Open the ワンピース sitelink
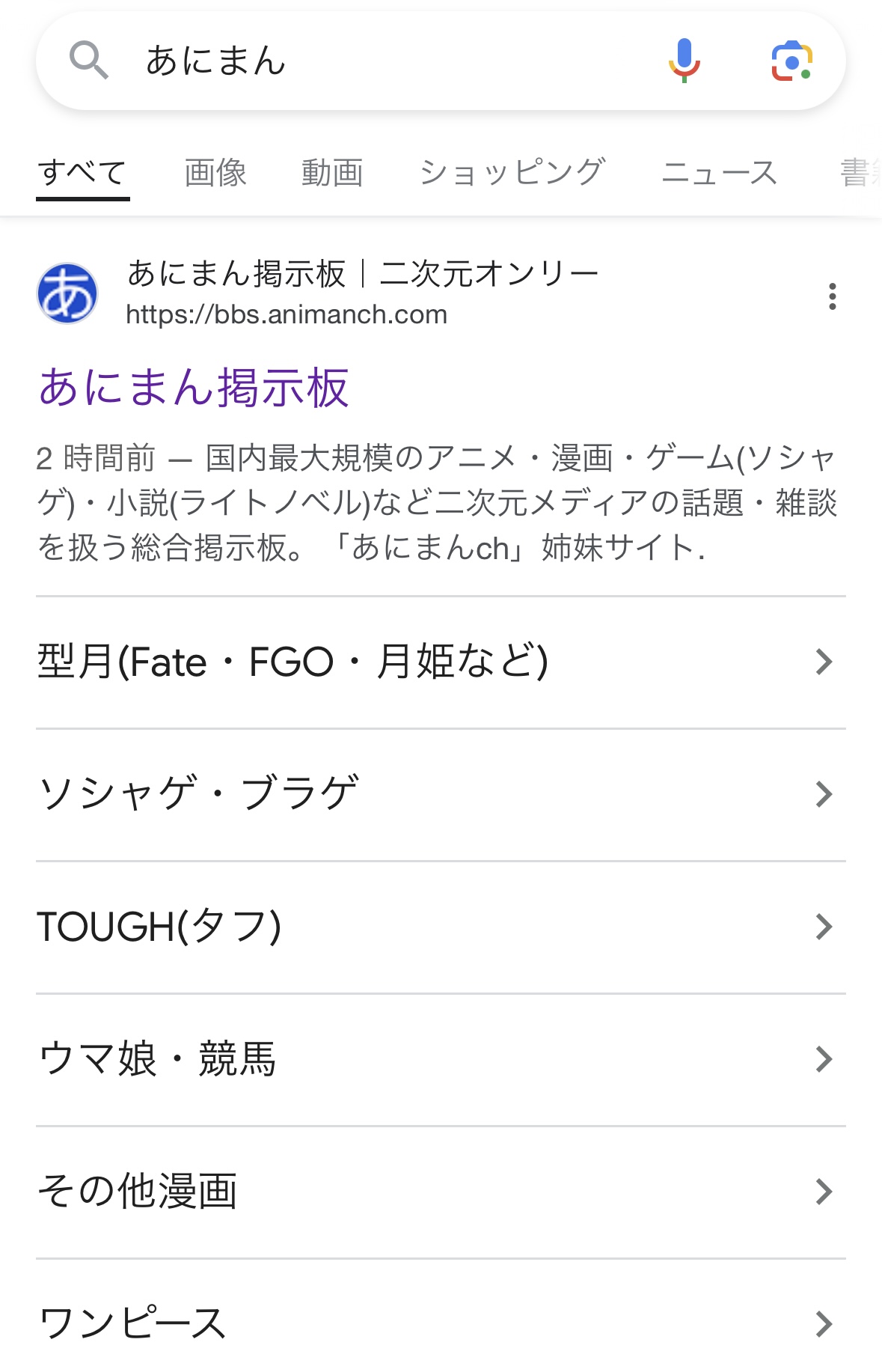Screen dimensions: 882x1372 441,1323
